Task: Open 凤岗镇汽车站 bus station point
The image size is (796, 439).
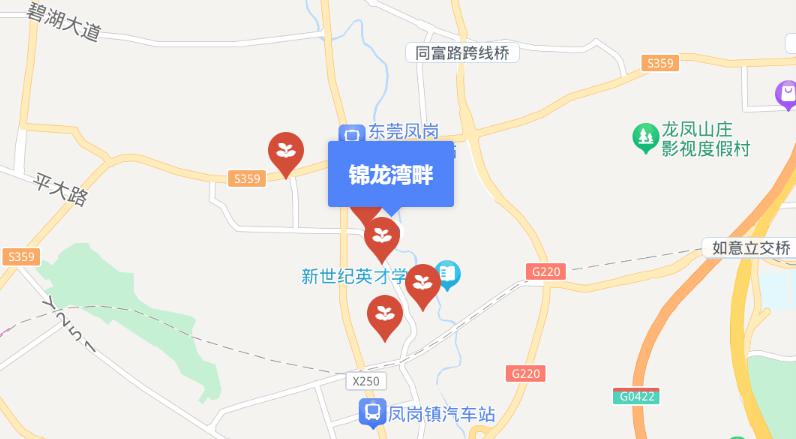Action: point(372,411)
